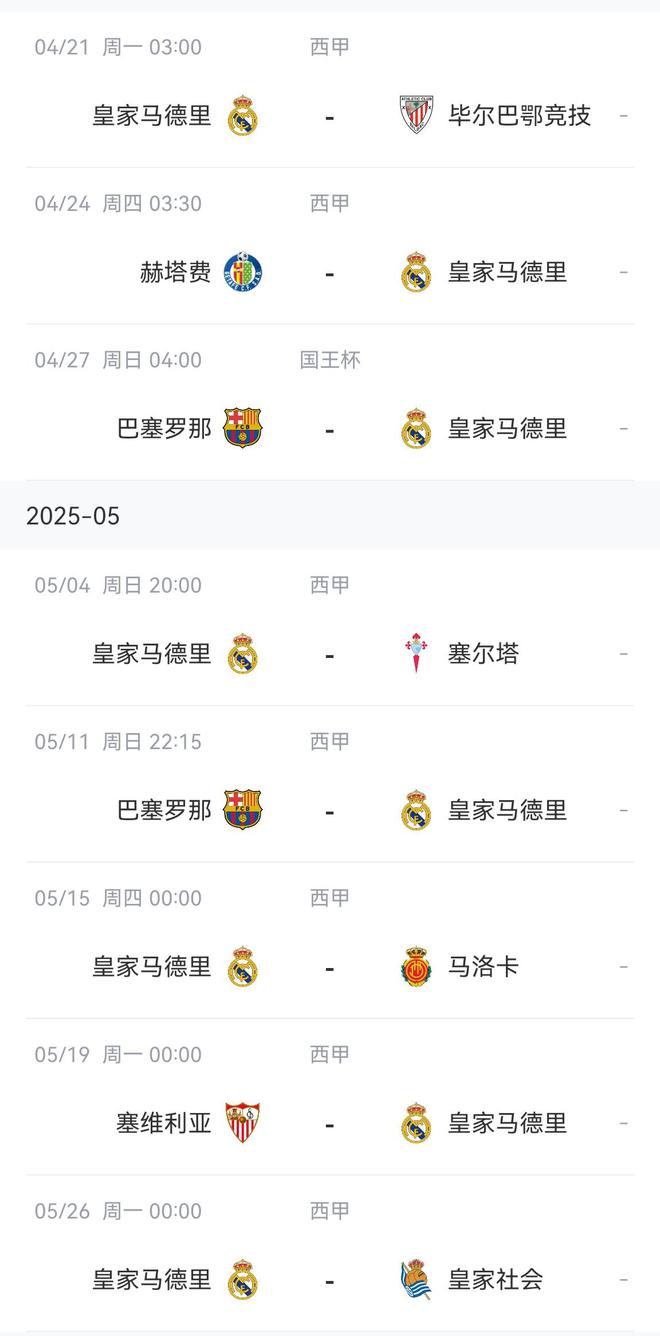The height and width of the screenshot is (1336, 660).
Task: View the 皇家马德里 vs 马洛卡 match
Action: (330, 967)
